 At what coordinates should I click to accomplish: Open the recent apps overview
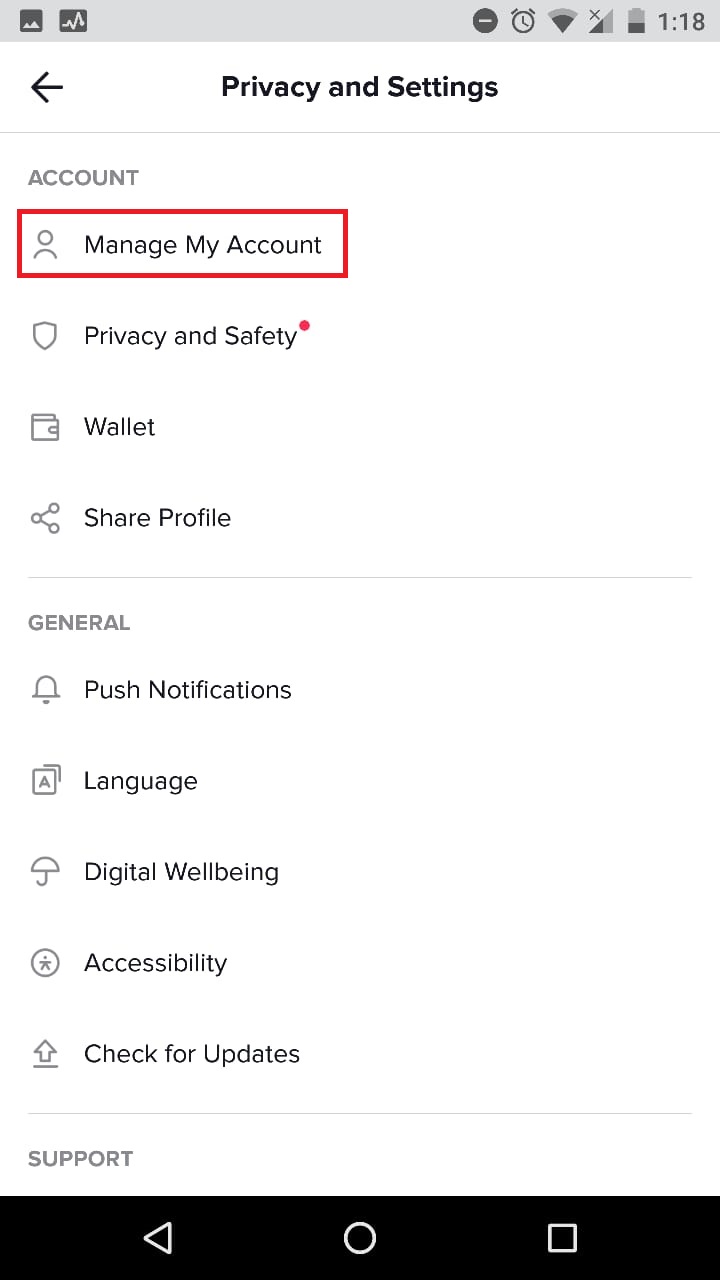pos(562,1238)
